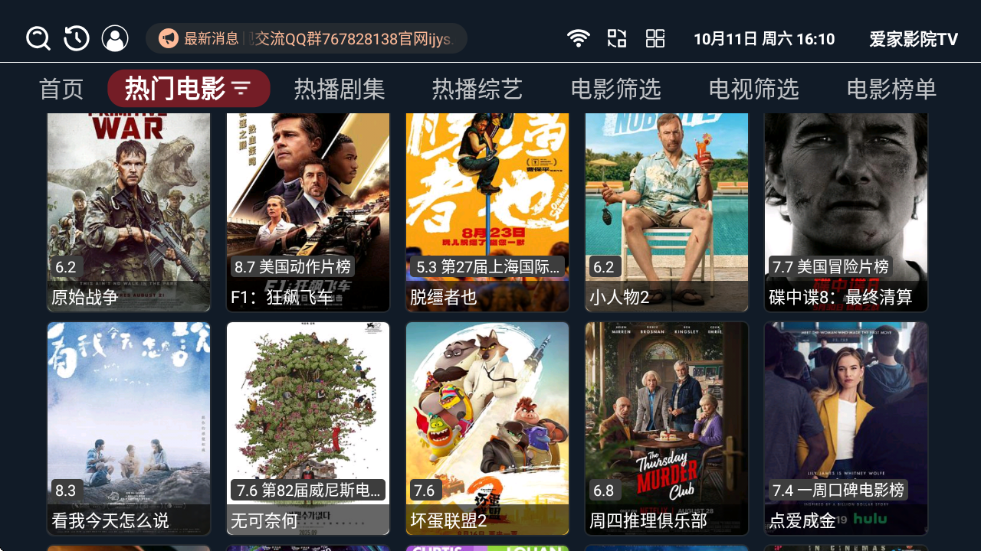Open the scan icon in top bar
Screen dimensions: 981x551
tap(617, 39)
